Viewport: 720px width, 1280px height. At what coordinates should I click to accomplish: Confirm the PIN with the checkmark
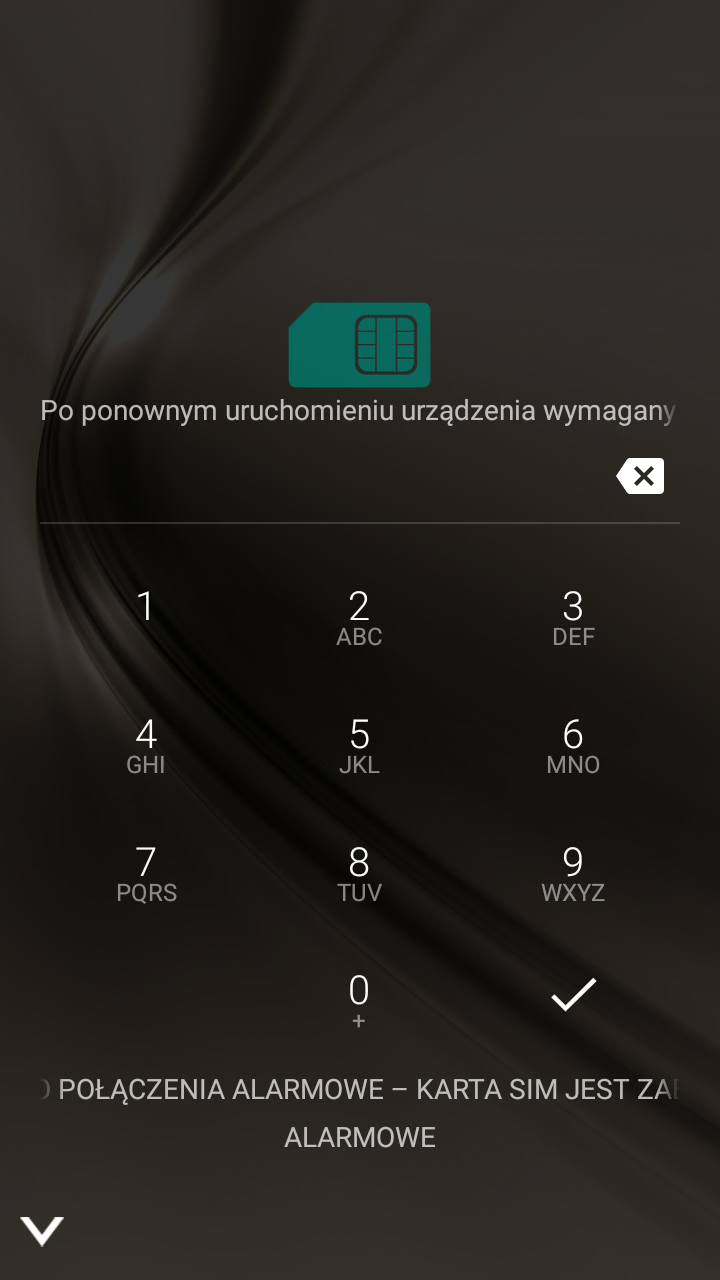[x=573, y=995]
